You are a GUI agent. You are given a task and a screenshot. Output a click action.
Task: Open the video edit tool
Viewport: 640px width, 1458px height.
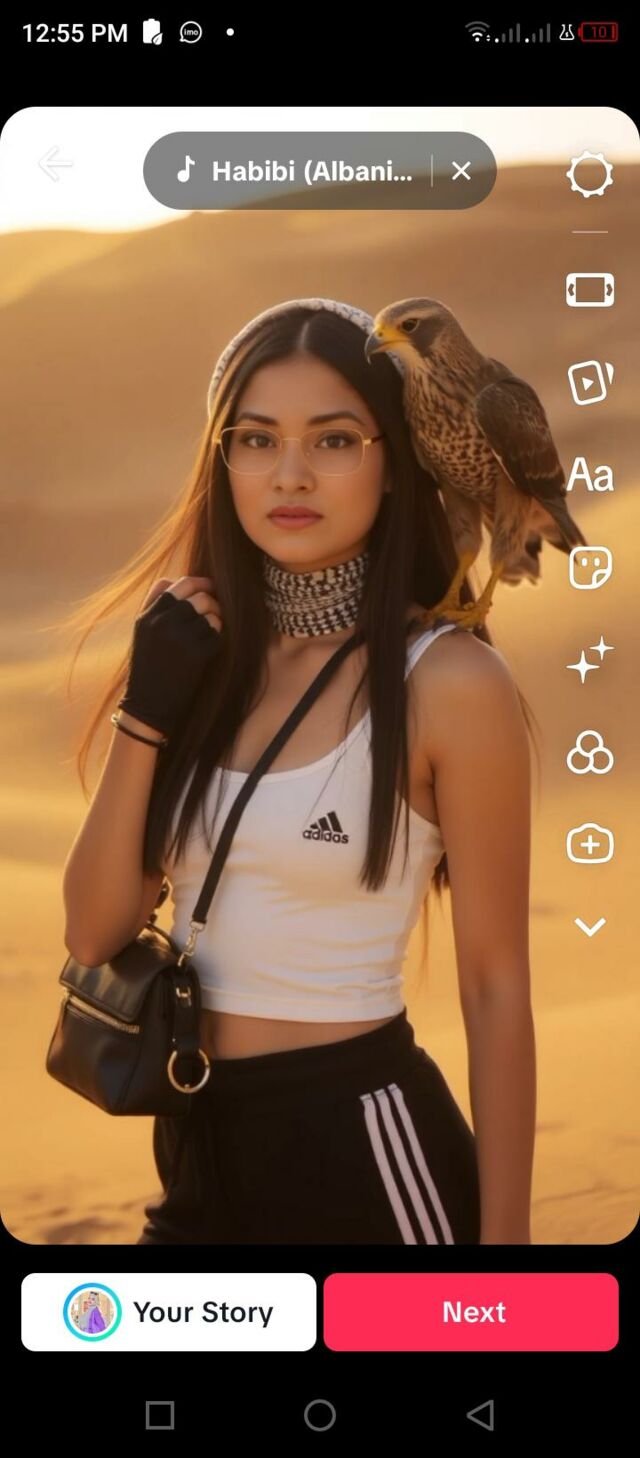[589, 290]
